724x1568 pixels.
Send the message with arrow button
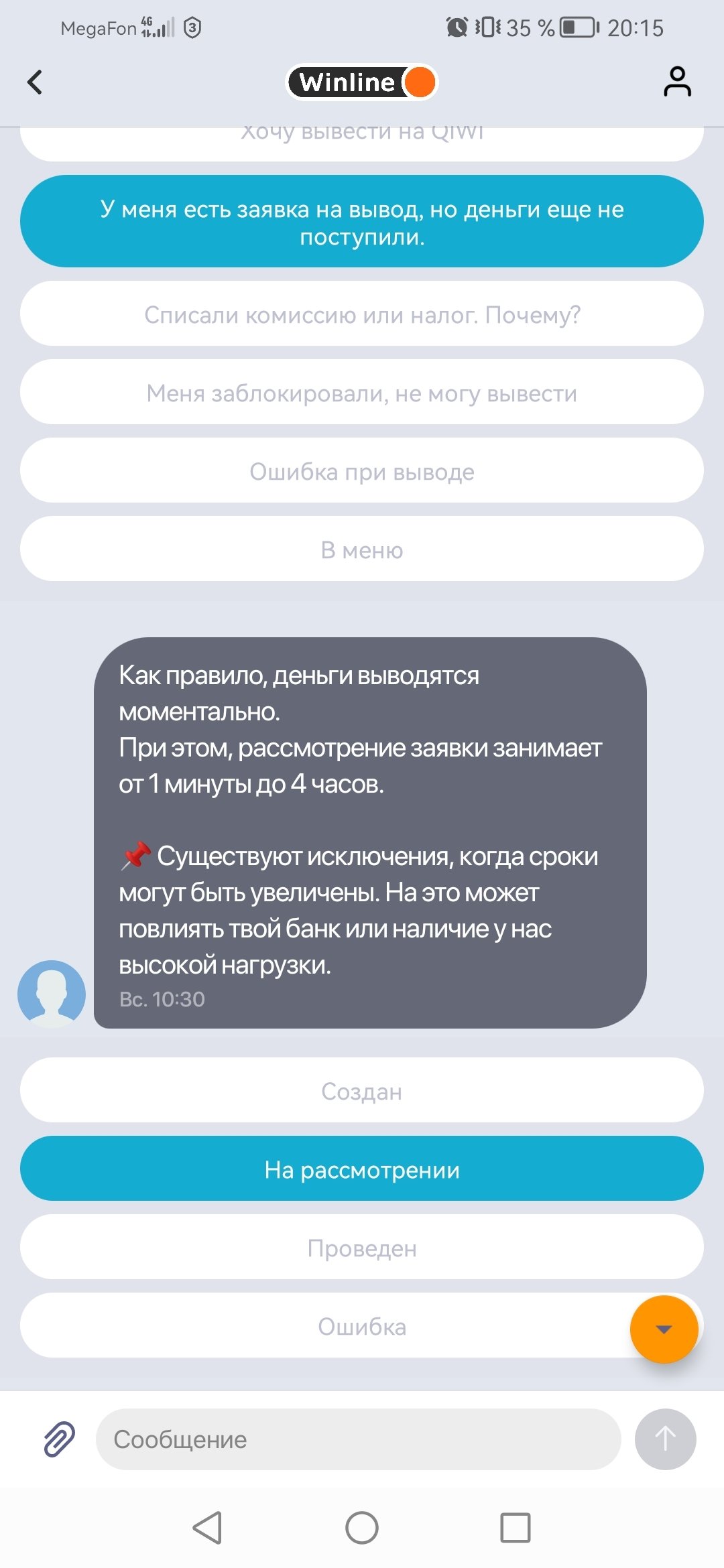click(665, 1439)
